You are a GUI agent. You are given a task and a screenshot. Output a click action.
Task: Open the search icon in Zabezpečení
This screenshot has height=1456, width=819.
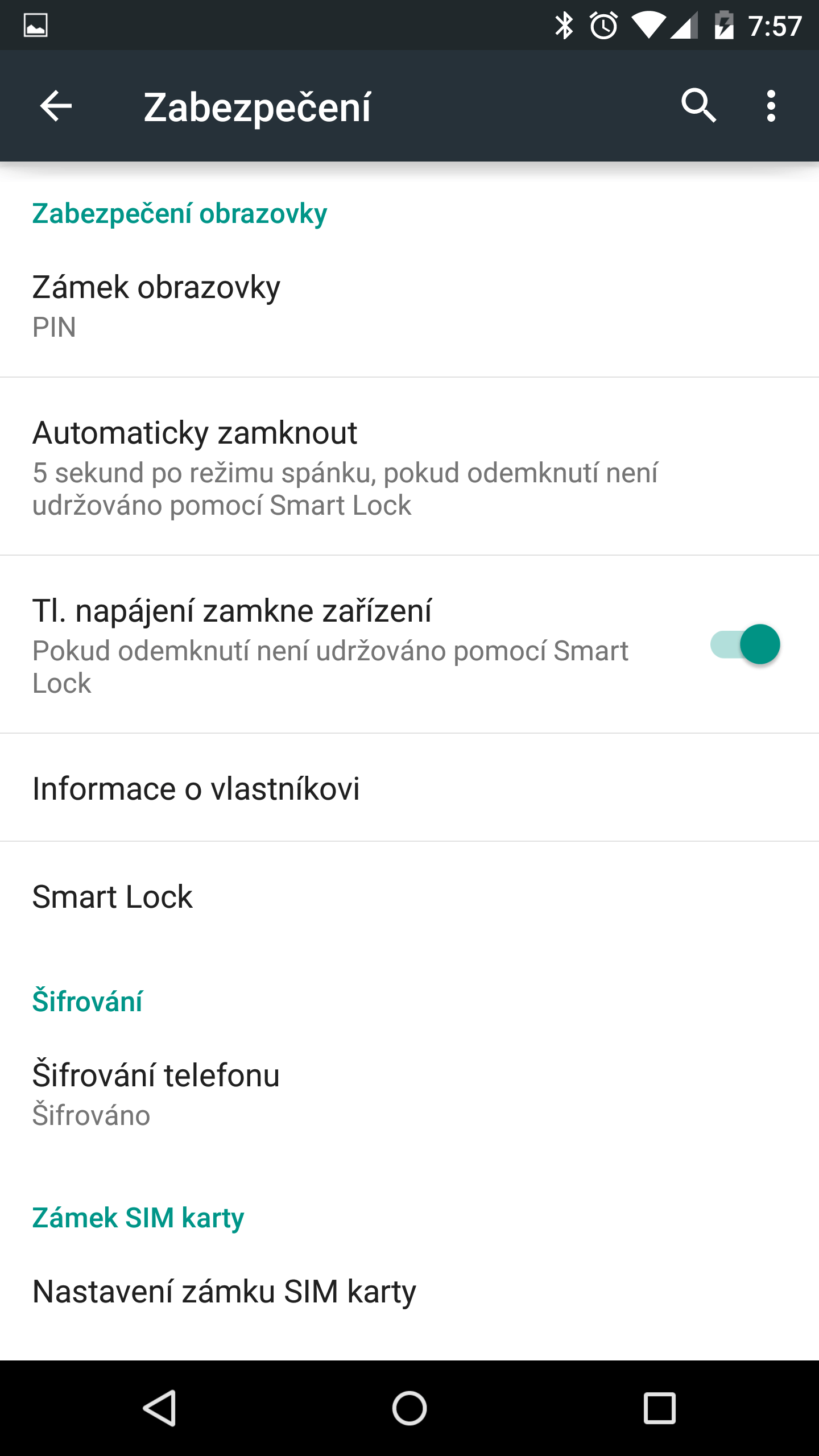point(698,106)
